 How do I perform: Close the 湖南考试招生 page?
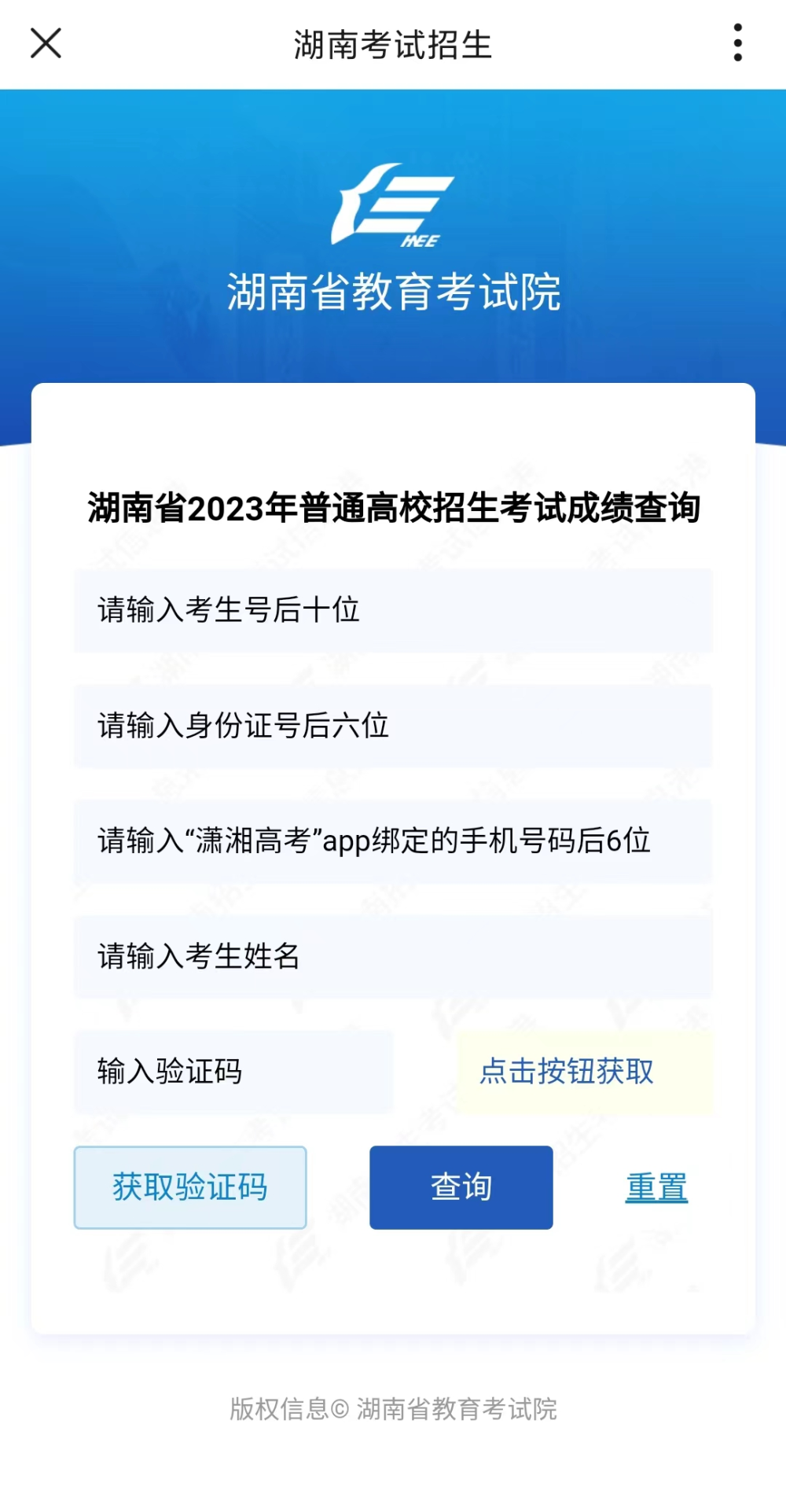46,43
